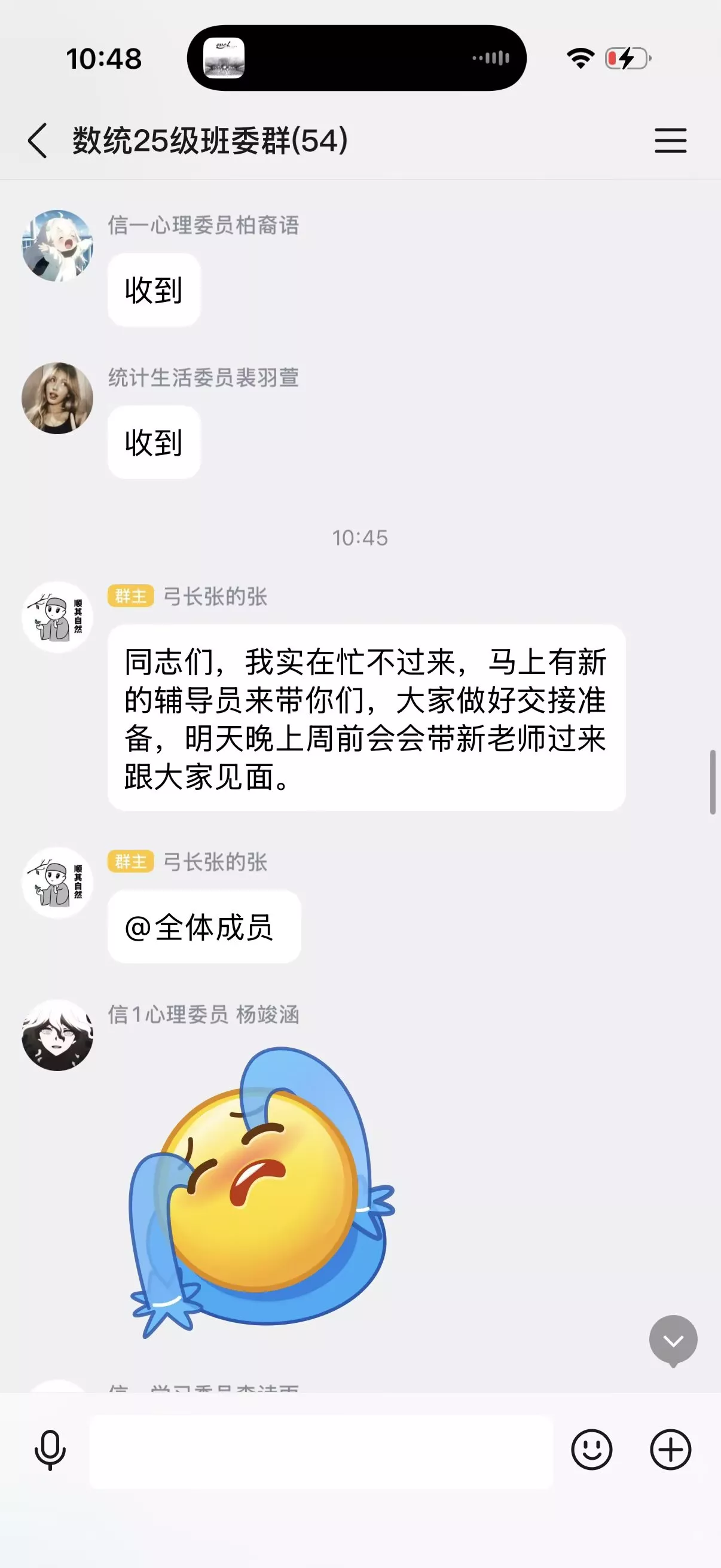
Task: View 柏裔语's profile avatar
Action: (x=57, y=246)
